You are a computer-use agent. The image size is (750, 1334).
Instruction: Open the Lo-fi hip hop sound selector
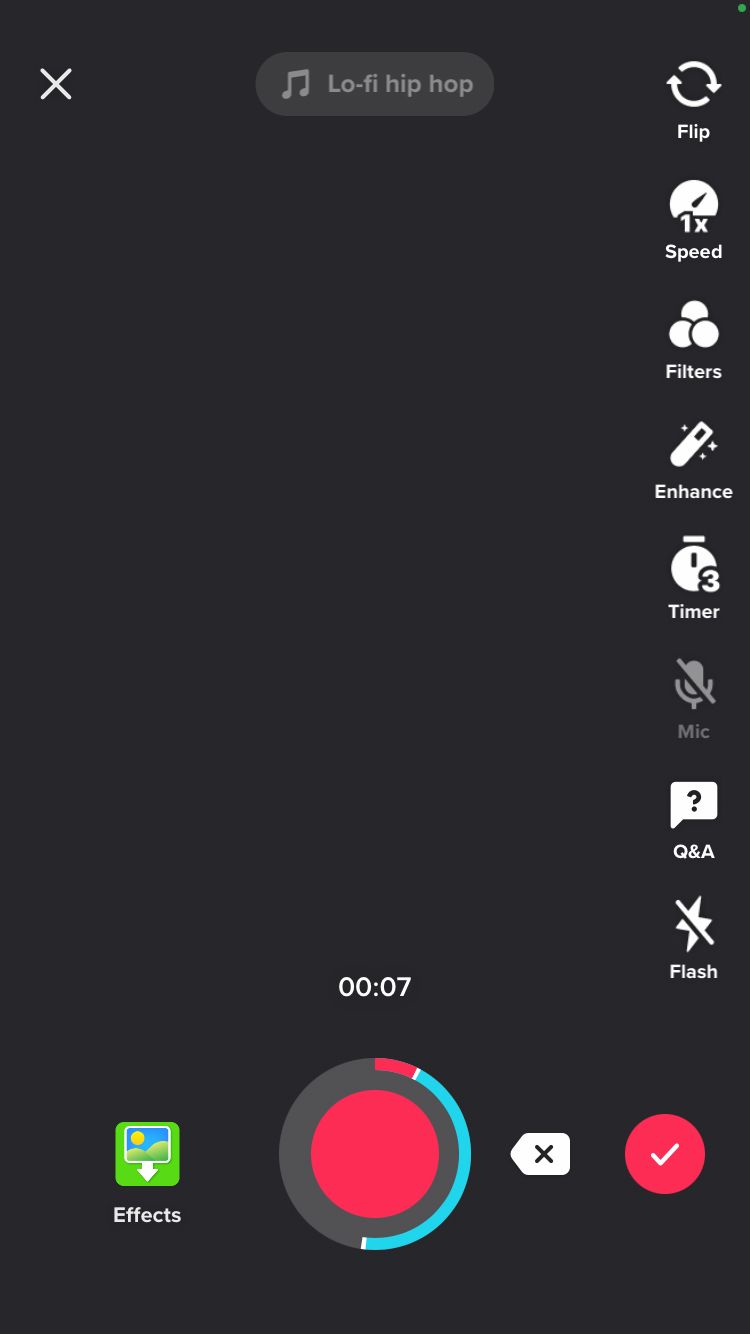pyautogui.click(x=375, y=84)
